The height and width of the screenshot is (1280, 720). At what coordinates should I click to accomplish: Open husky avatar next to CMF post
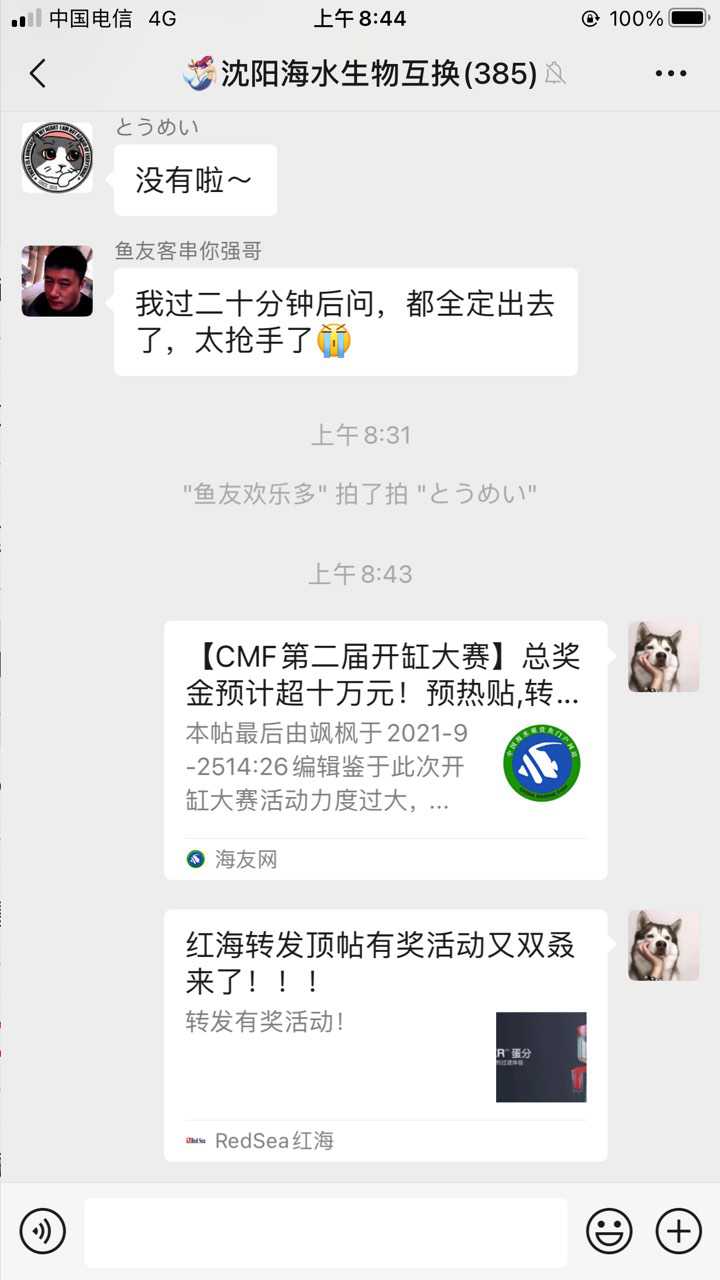(x=663, y=657)
